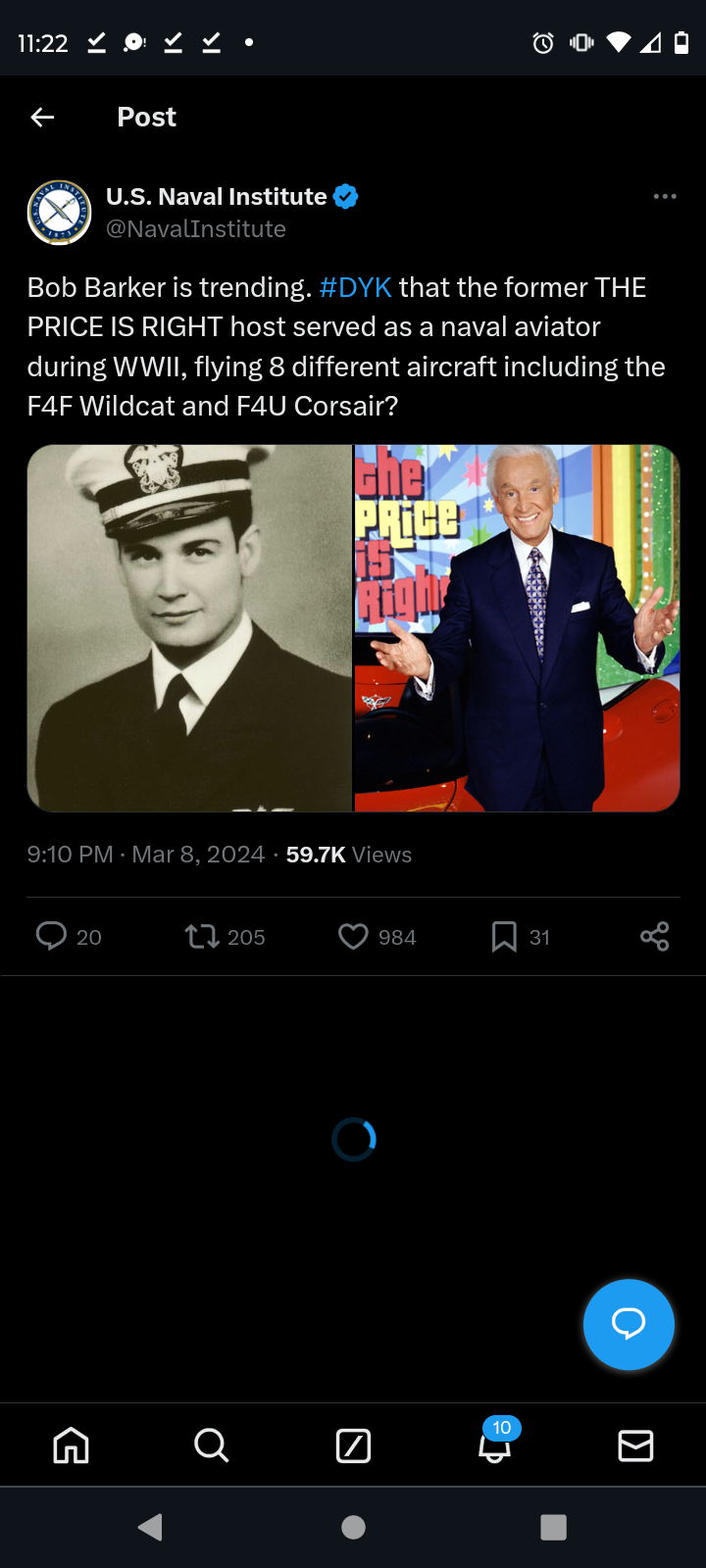Tap the #DYK hashtag link
706x1568 pixels.
[355, 287]
